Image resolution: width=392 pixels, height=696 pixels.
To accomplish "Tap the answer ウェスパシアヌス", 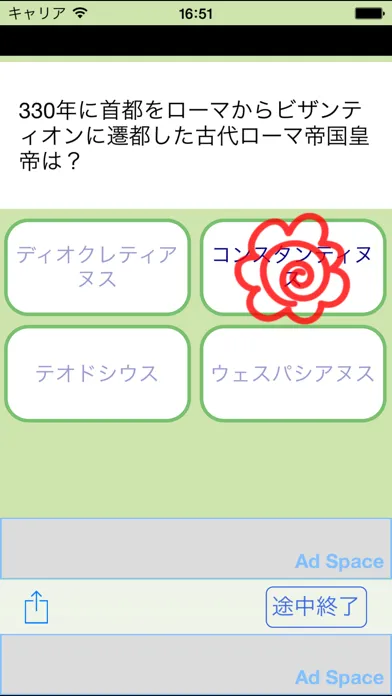I will (293, 373).
